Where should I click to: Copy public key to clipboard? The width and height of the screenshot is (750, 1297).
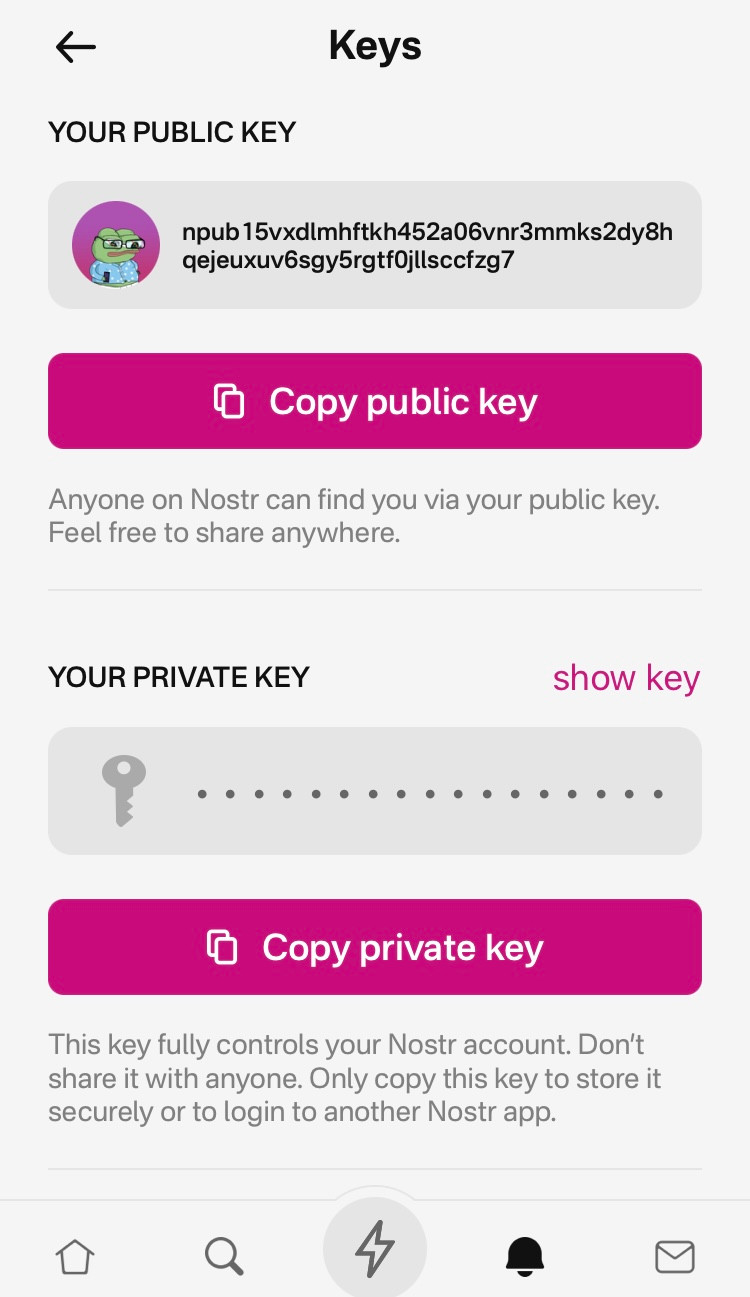(375, 401)
